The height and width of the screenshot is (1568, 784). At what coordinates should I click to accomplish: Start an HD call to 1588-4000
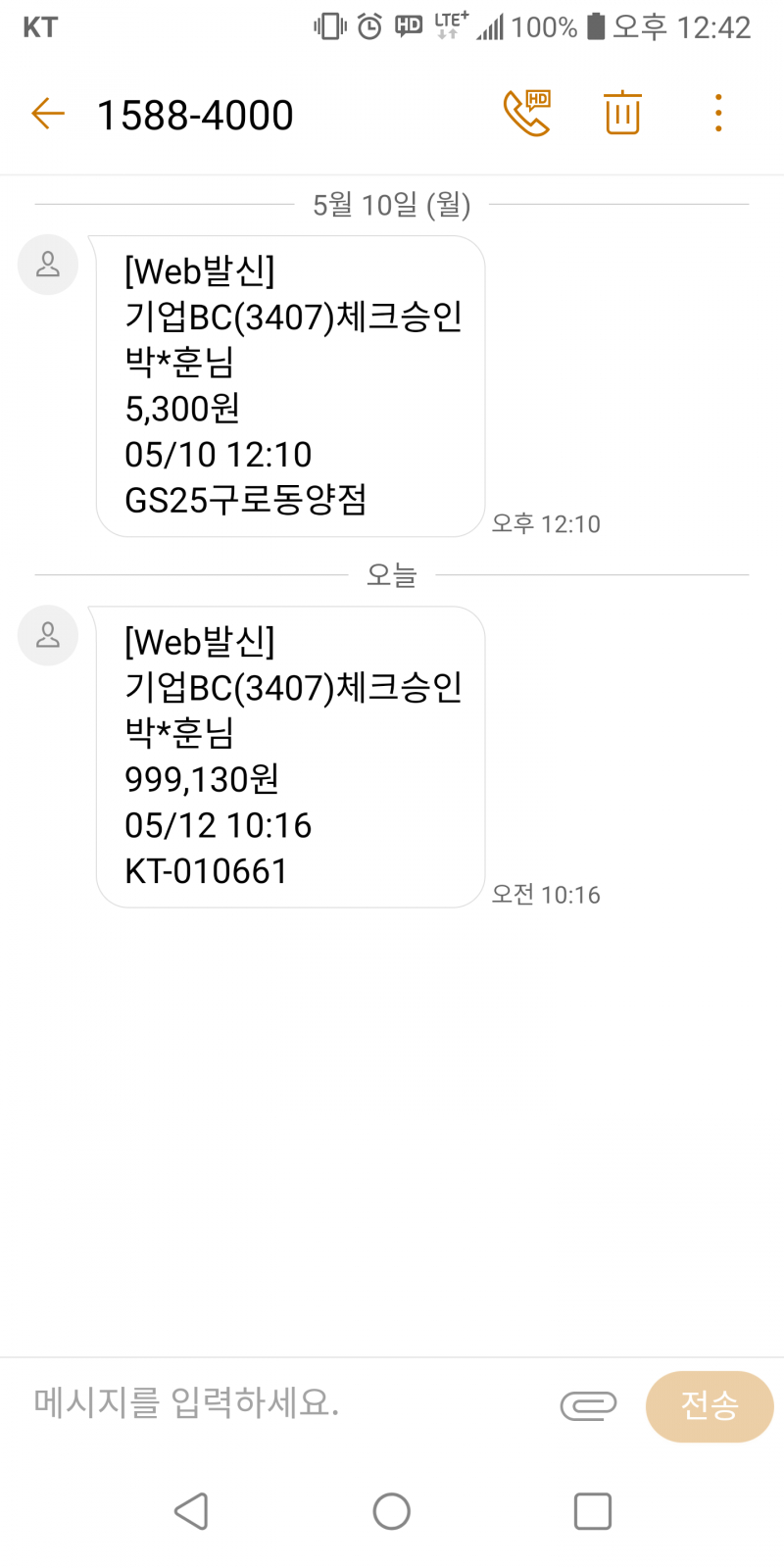point(526,113)
